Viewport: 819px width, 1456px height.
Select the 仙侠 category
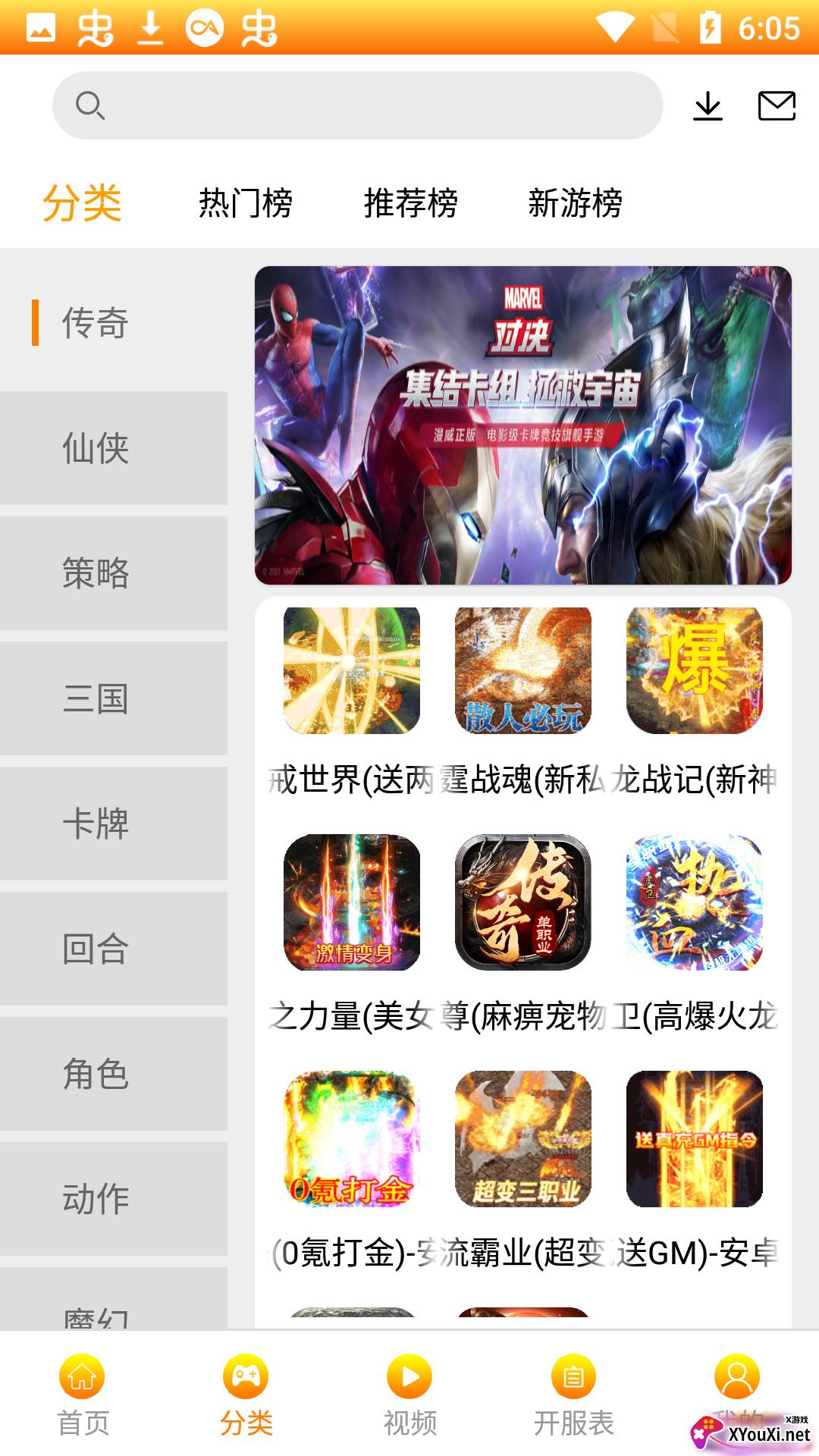click(114, 448)
